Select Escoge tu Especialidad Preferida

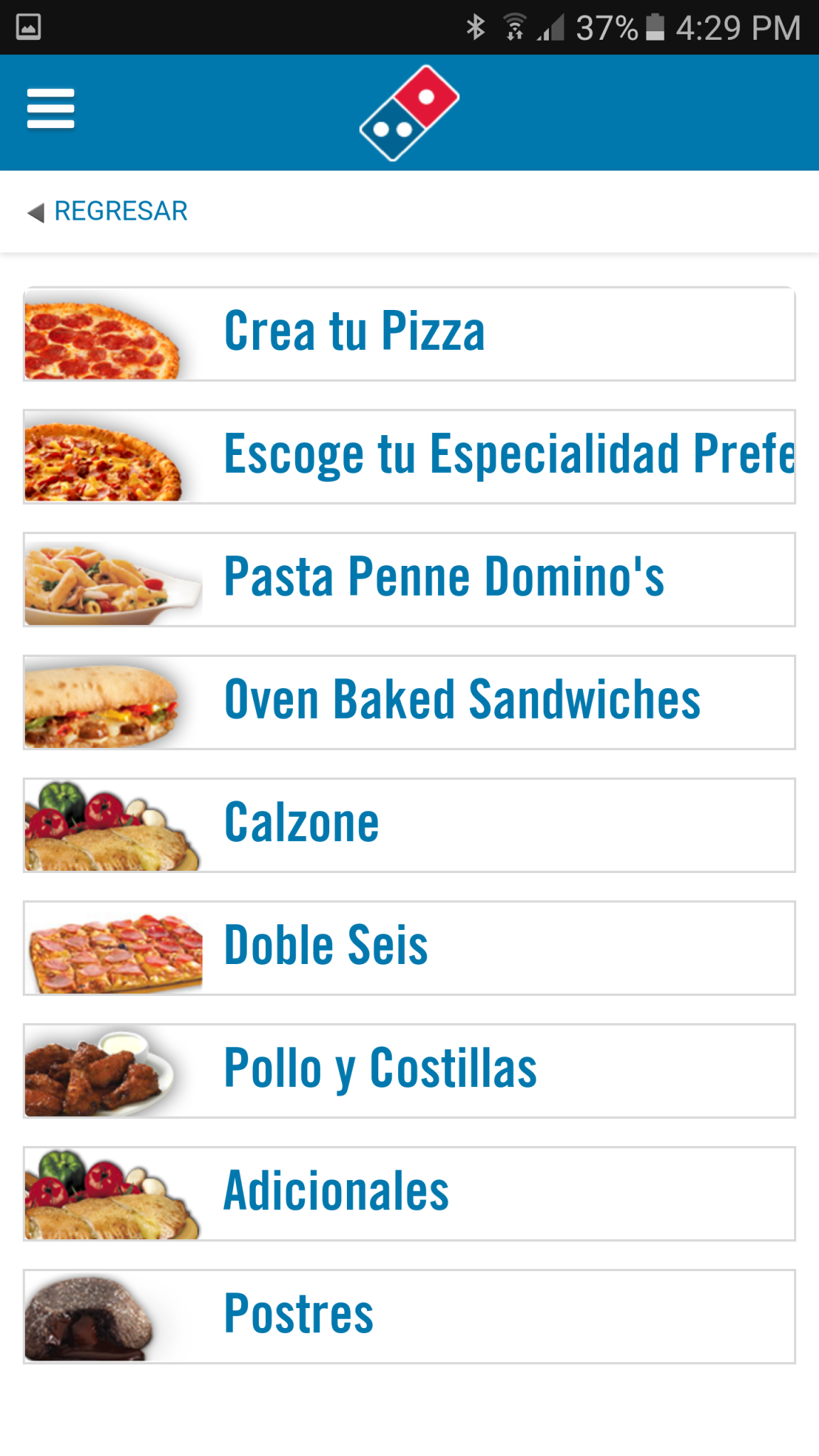[409, 456]
